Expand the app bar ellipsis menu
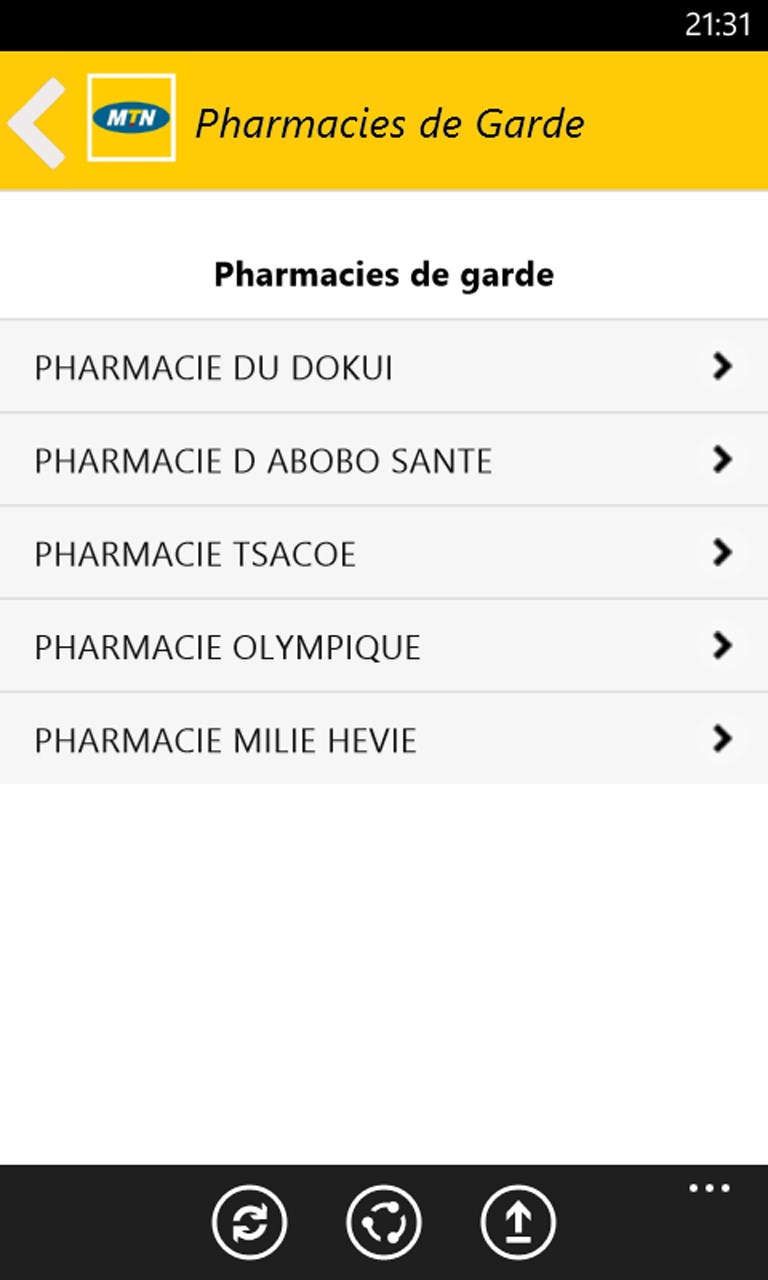Image resolution: width=768 pixels, height=1280 pixels. 709,1189
